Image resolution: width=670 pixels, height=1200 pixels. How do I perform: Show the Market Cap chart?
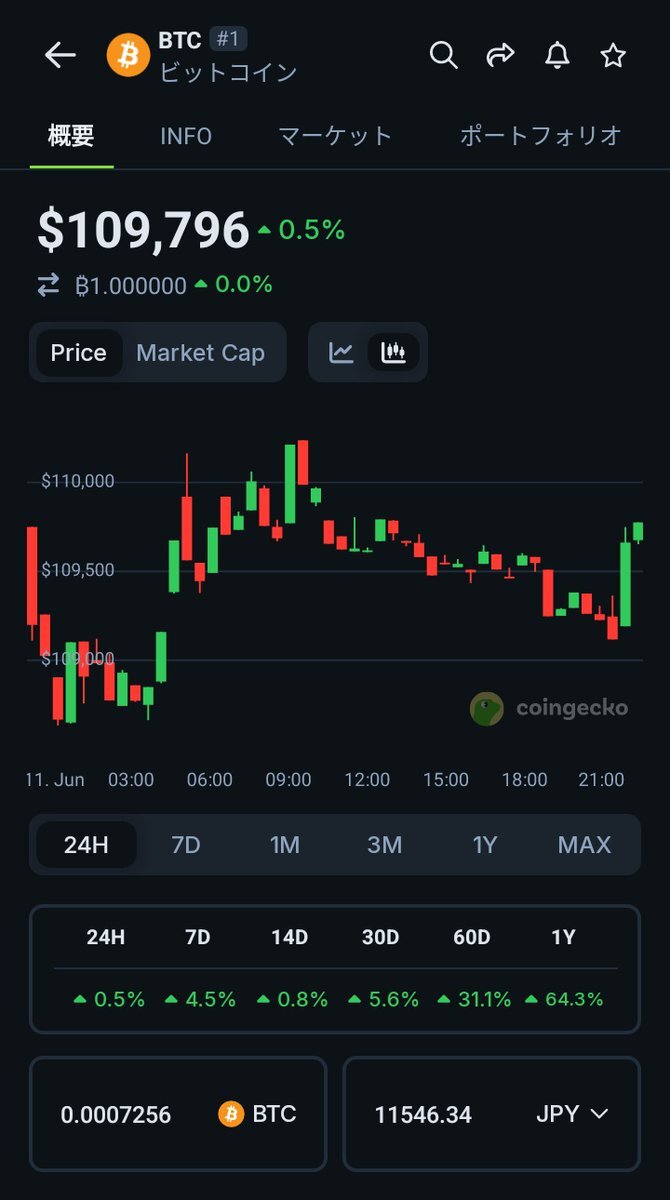pyautogui.click(x=200, y=353)
